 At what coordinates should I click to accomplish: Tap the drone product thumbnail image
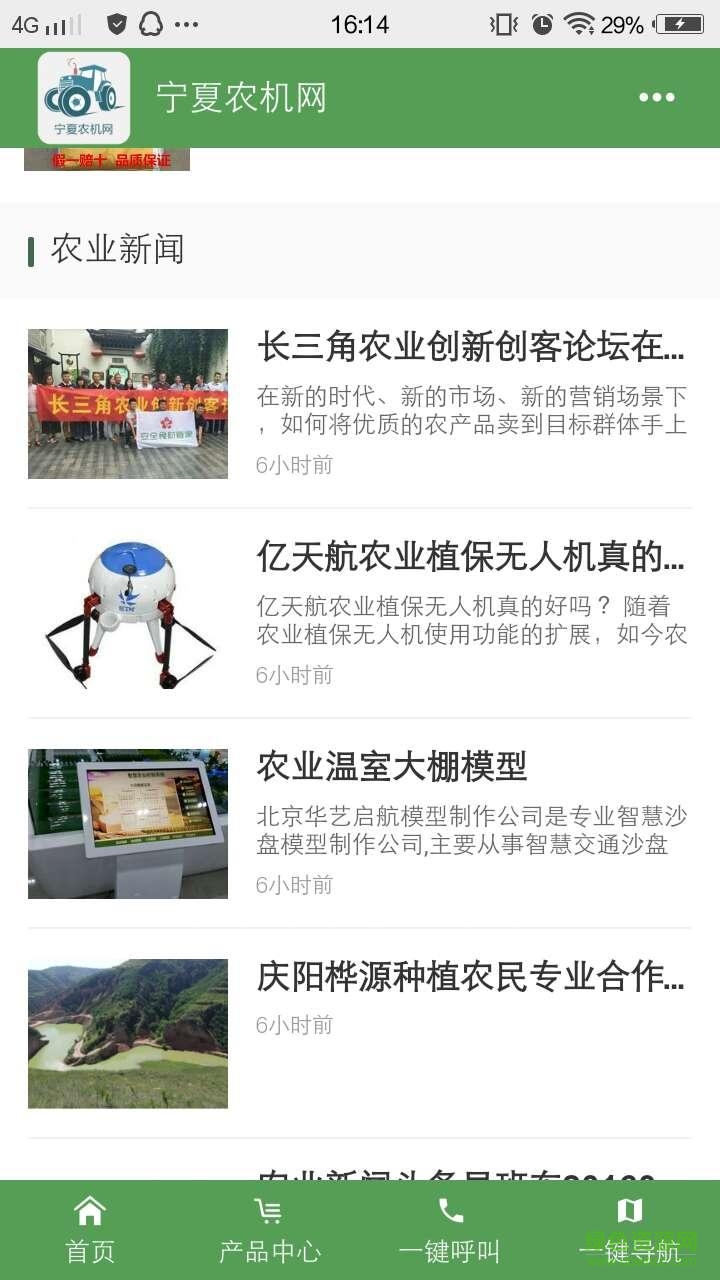127,613
